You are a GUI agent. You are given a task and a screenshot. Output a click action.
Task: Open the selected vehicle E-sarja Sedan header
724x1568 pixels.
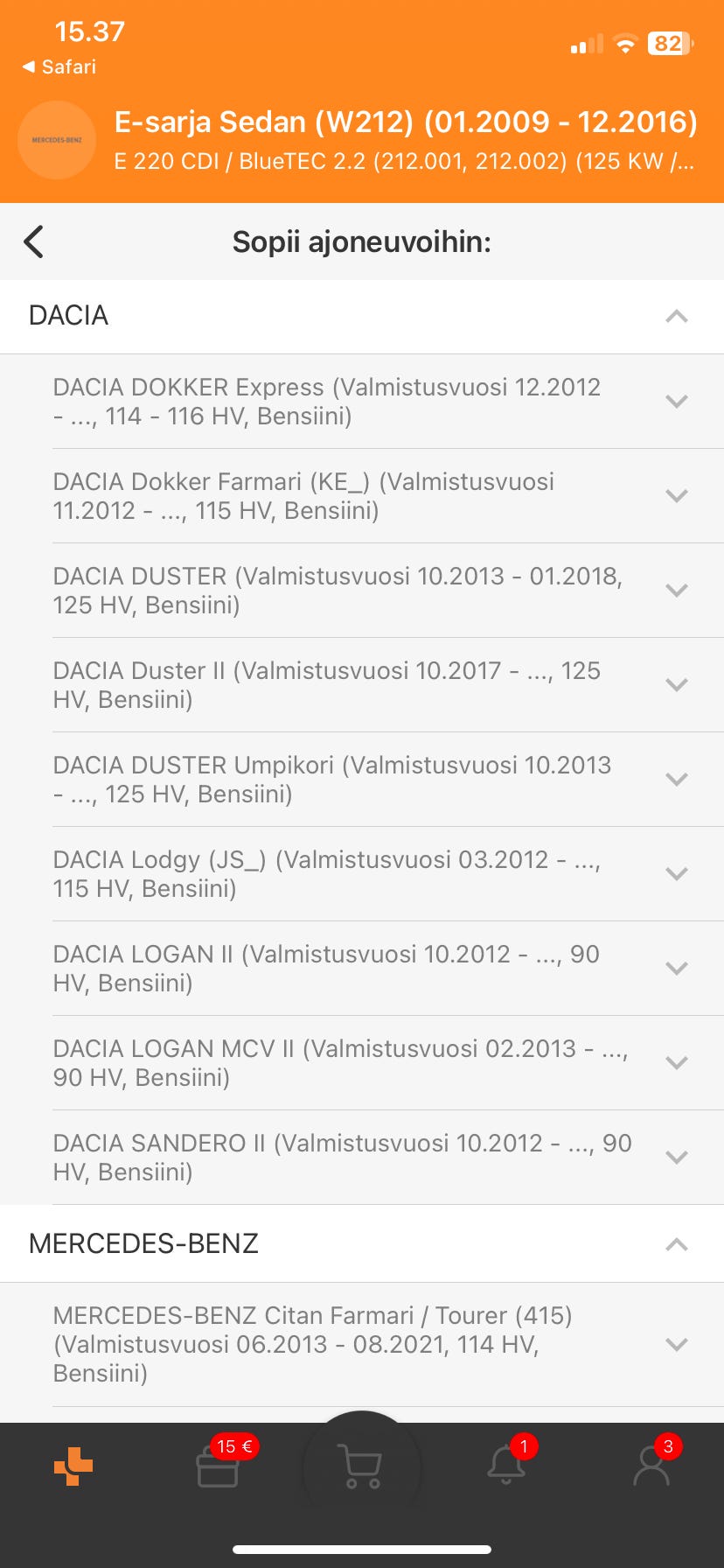coord(405,140)
